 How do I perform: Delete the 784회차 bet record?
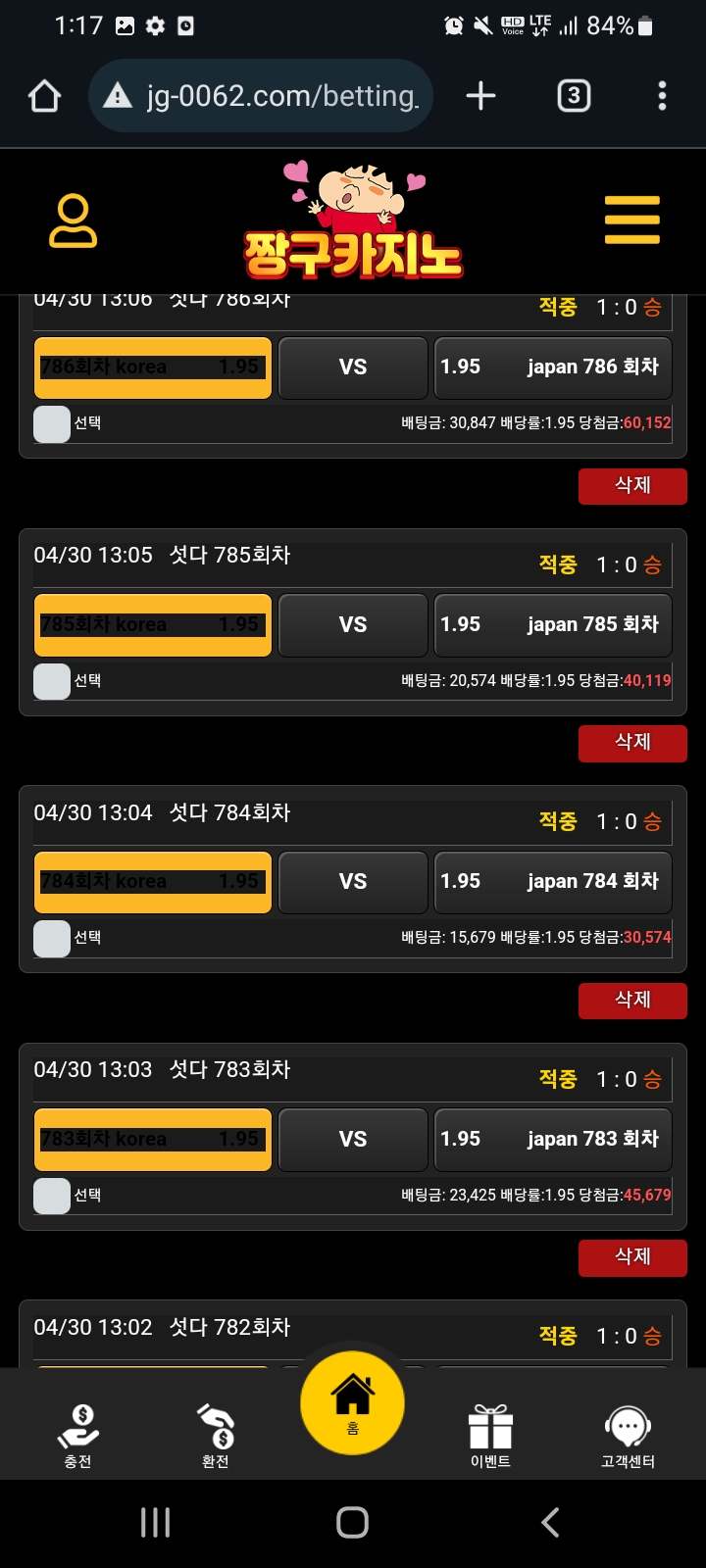point(632,1001)
